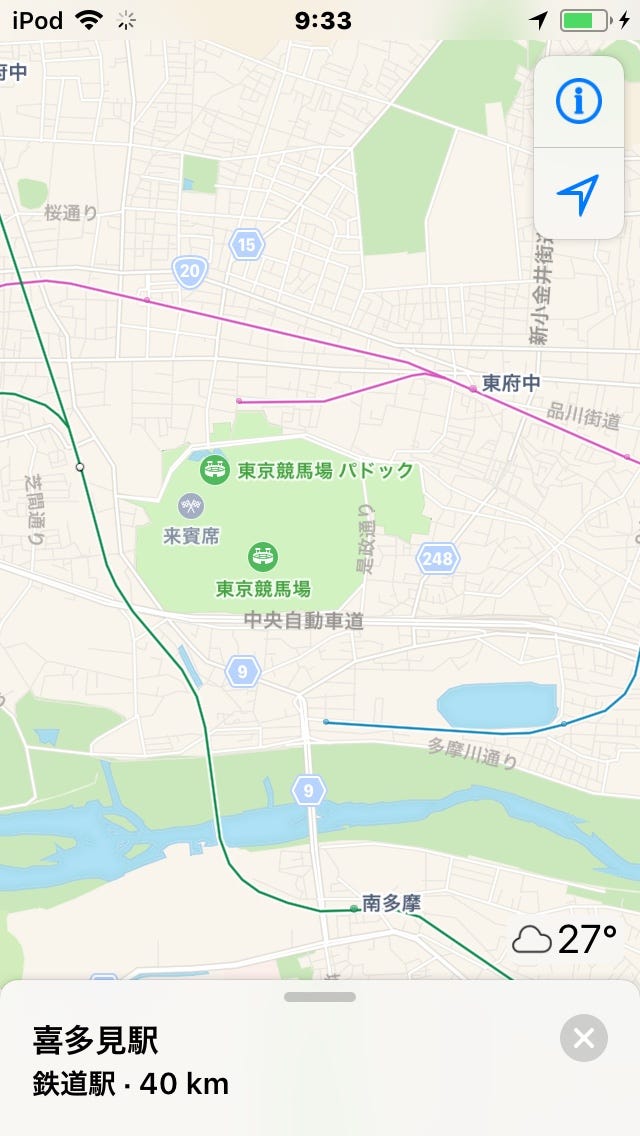This screenshot has width=640, height=1136.
Task: Select the 来賓席 point of interest
Action: (x=191, y=506)
